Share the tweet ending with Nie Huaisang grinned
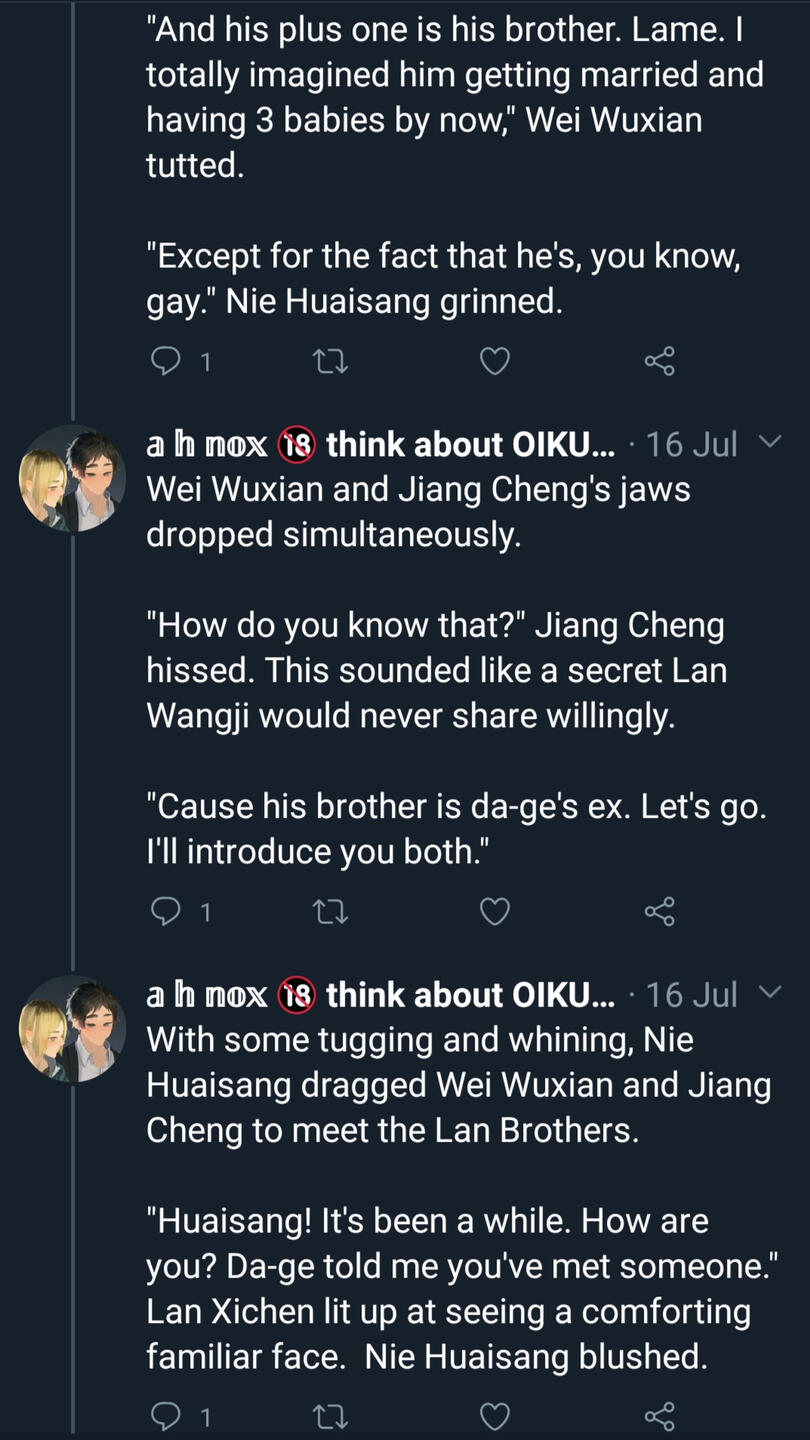810x1440 pixels. (660, 361)
